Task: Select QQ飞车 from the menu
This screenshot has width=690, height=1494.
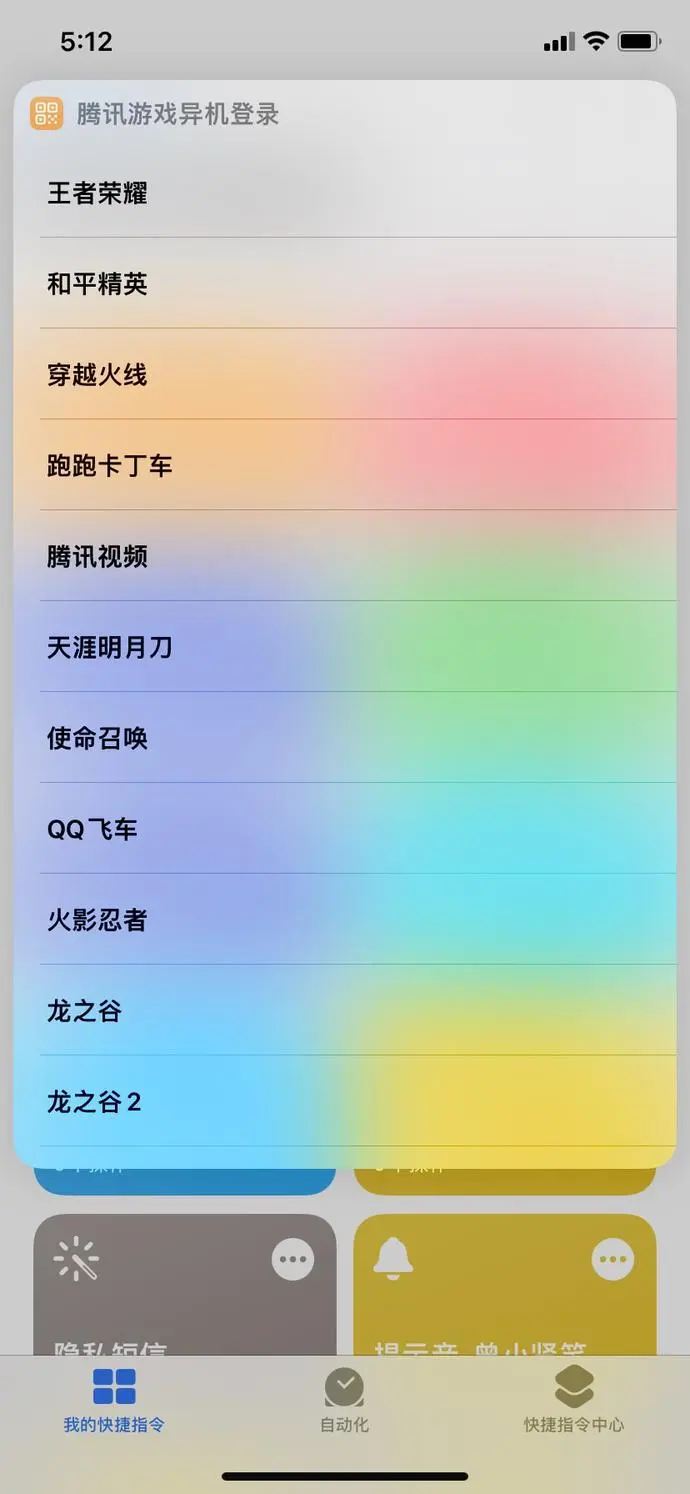Action: click(345, 830)
